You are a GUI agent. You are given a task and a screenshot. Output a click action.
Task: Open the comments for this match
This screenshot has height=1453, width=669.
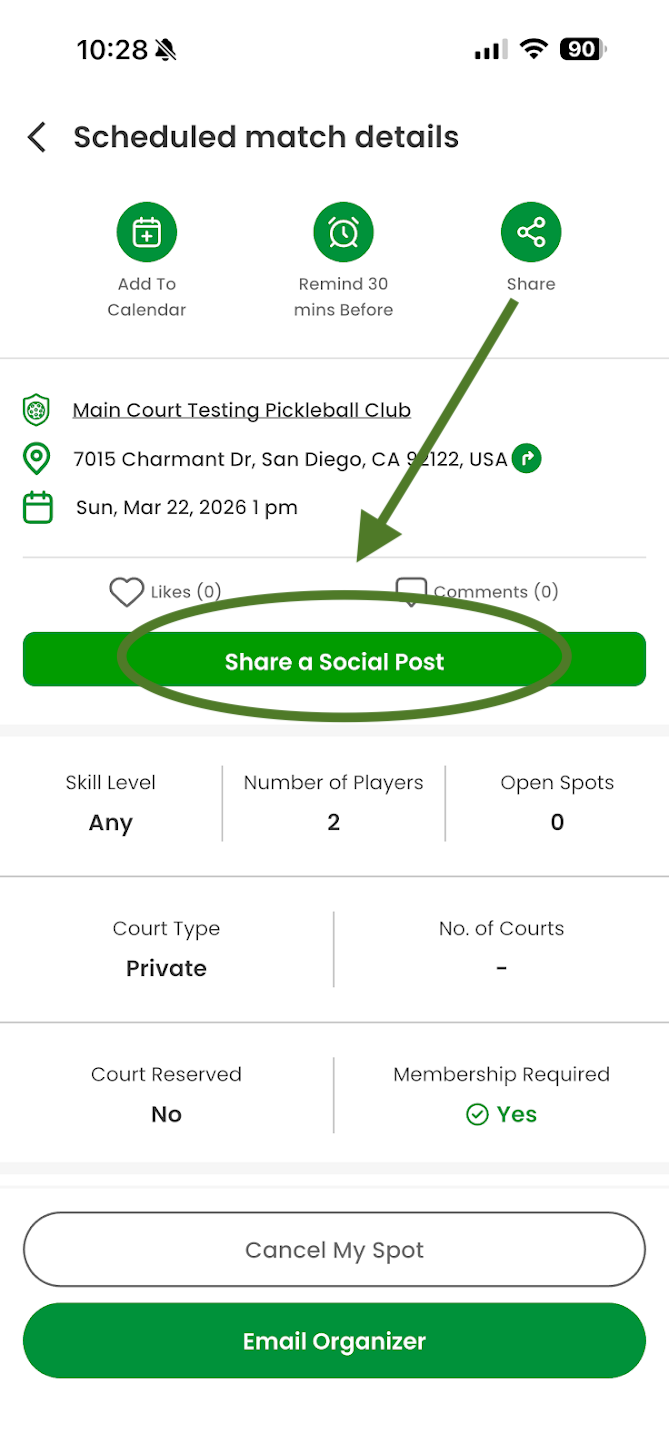click(x=412, y=592)
